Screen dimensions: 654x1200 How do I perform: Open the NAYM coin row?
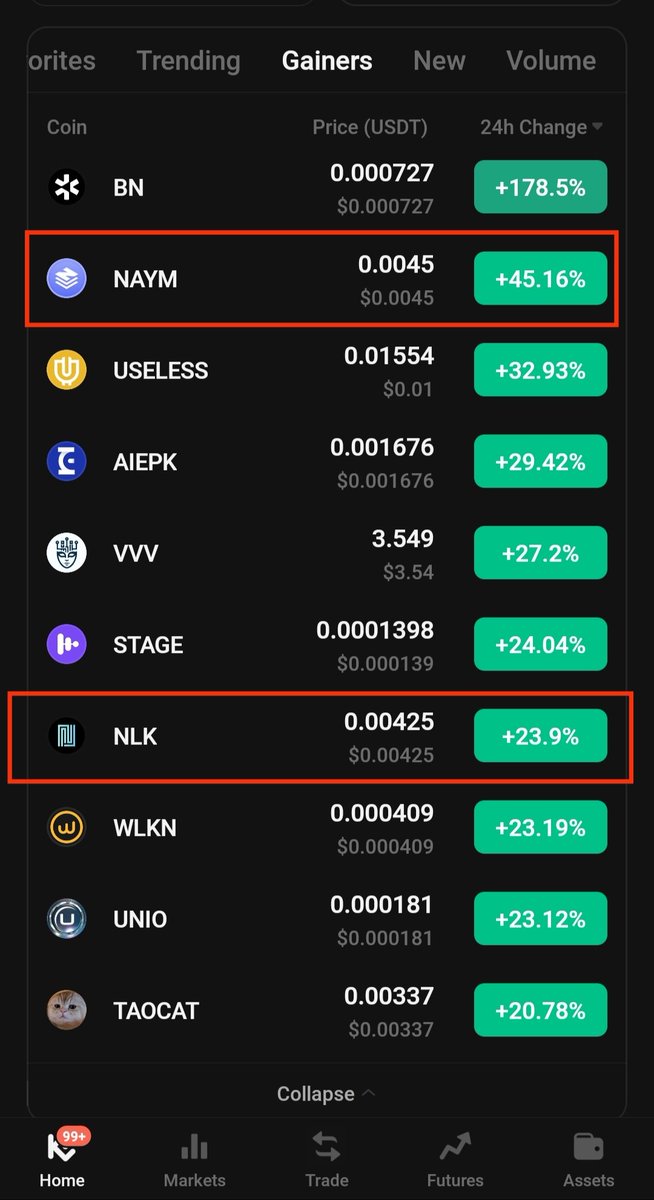pyautogui.click(x=327, y=279)
